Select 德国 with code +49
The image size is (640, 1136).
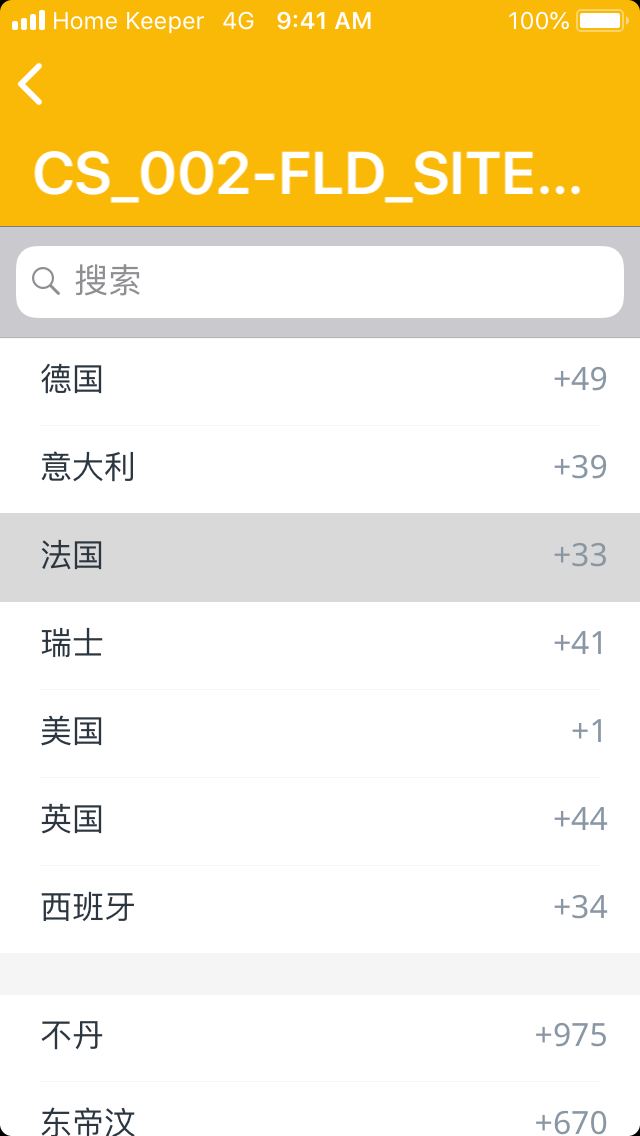pyautogui.click(x=320, y=380)
